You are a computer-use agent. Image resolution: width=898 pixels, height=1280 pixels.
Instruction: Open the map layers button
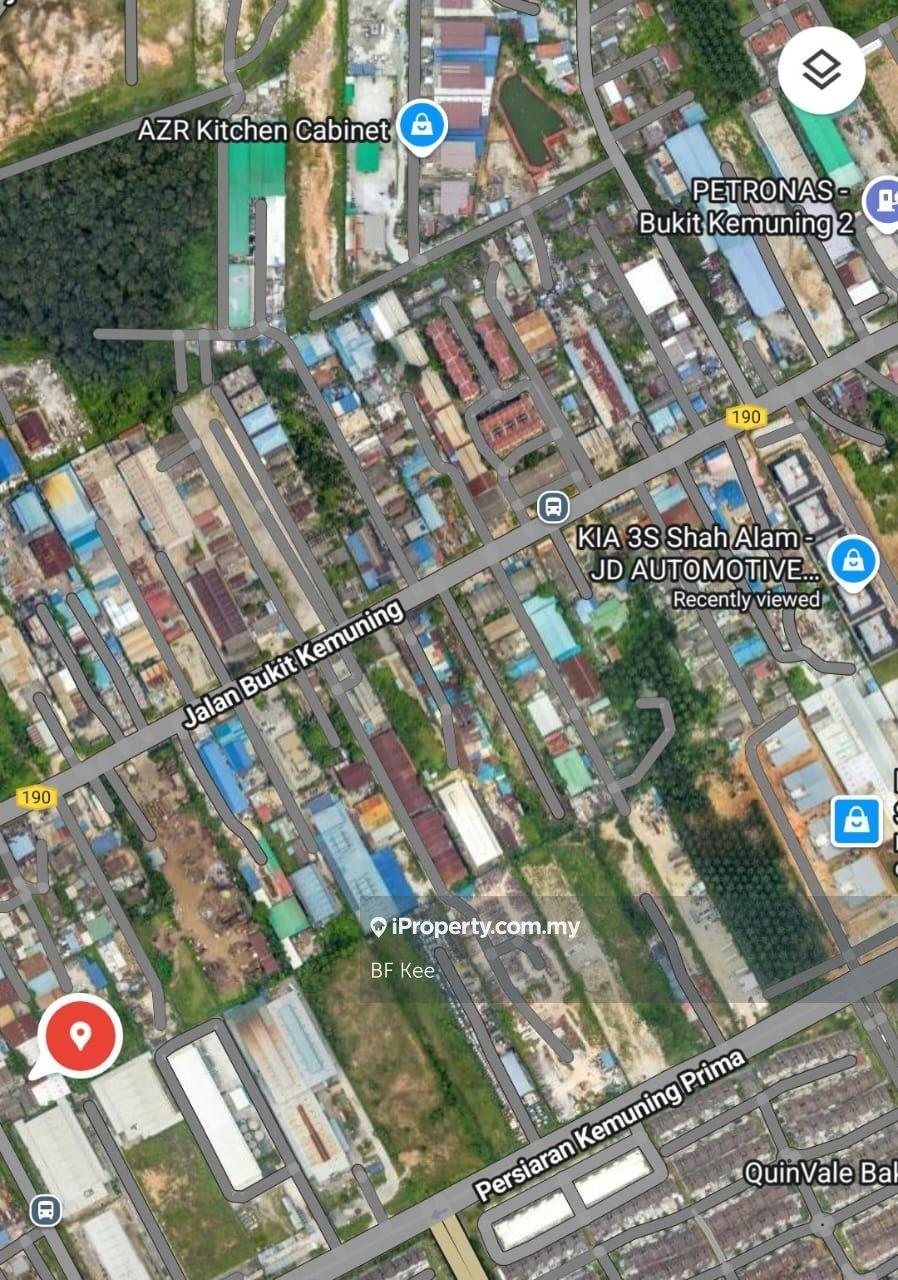tap(822, 71)
